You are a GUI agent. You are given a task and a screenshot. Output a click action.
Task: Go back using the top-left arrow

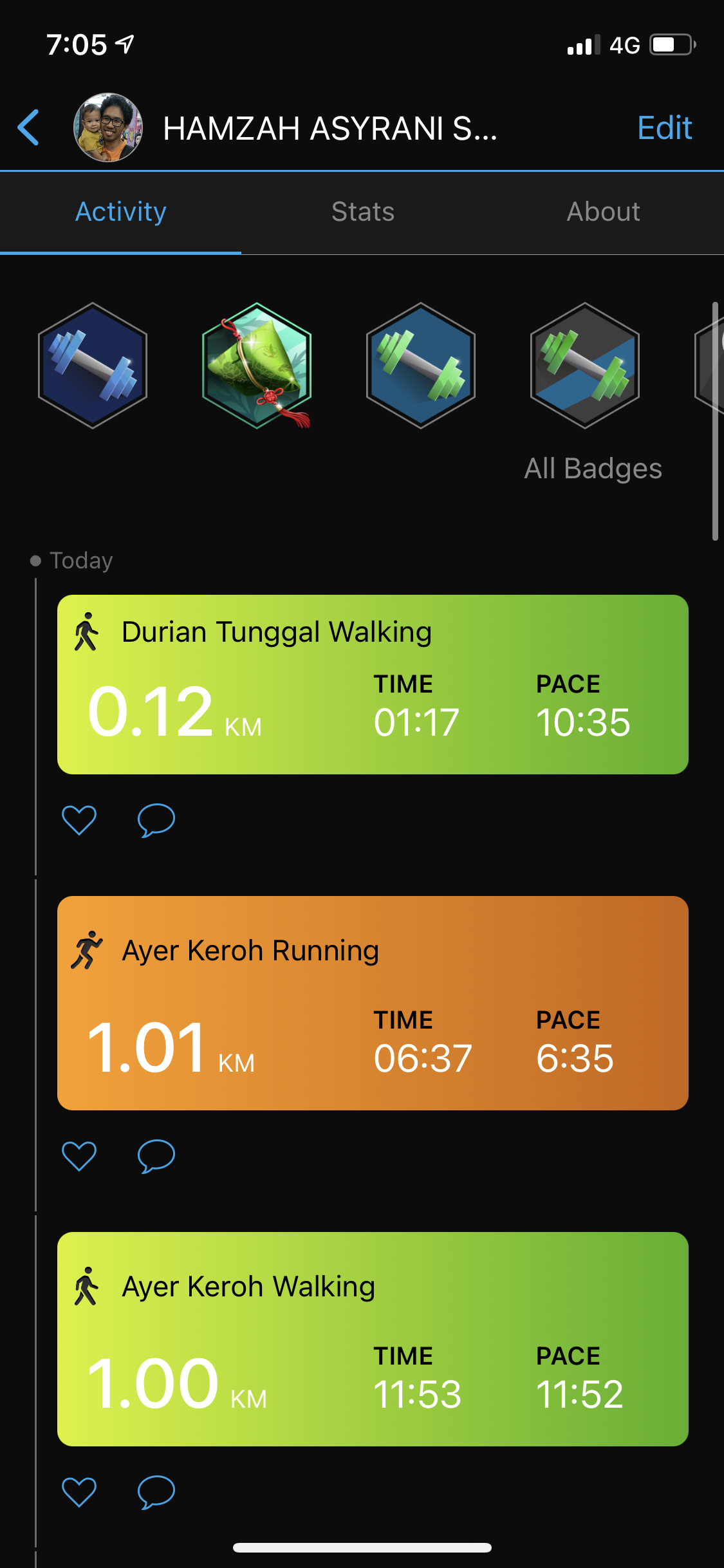[28, 127]
